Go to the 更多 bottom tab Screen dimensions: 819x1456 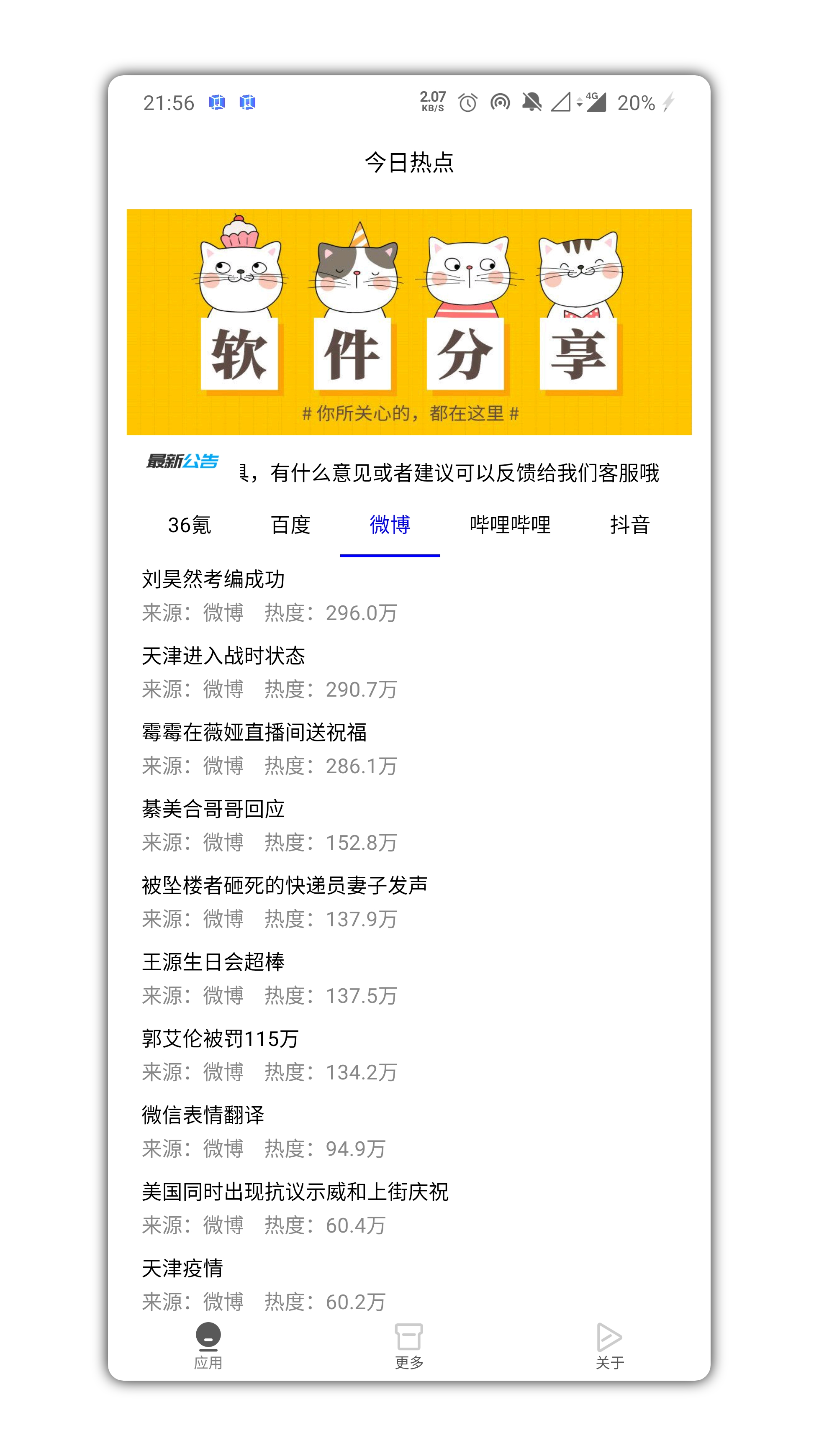tap(408, 1346)
